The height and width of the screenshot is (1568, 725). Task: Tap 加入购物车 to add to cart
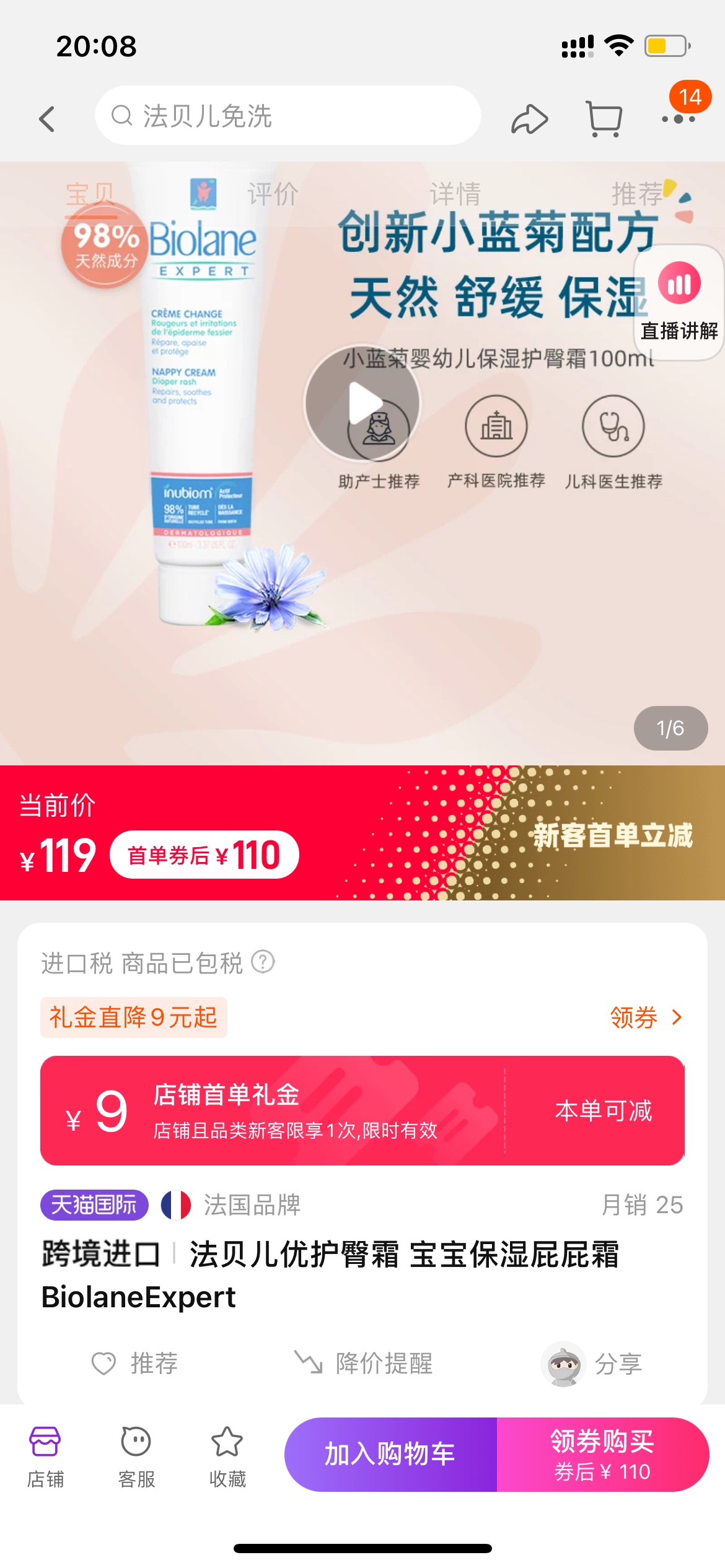pyautogui.click(x=390, y=1454)
